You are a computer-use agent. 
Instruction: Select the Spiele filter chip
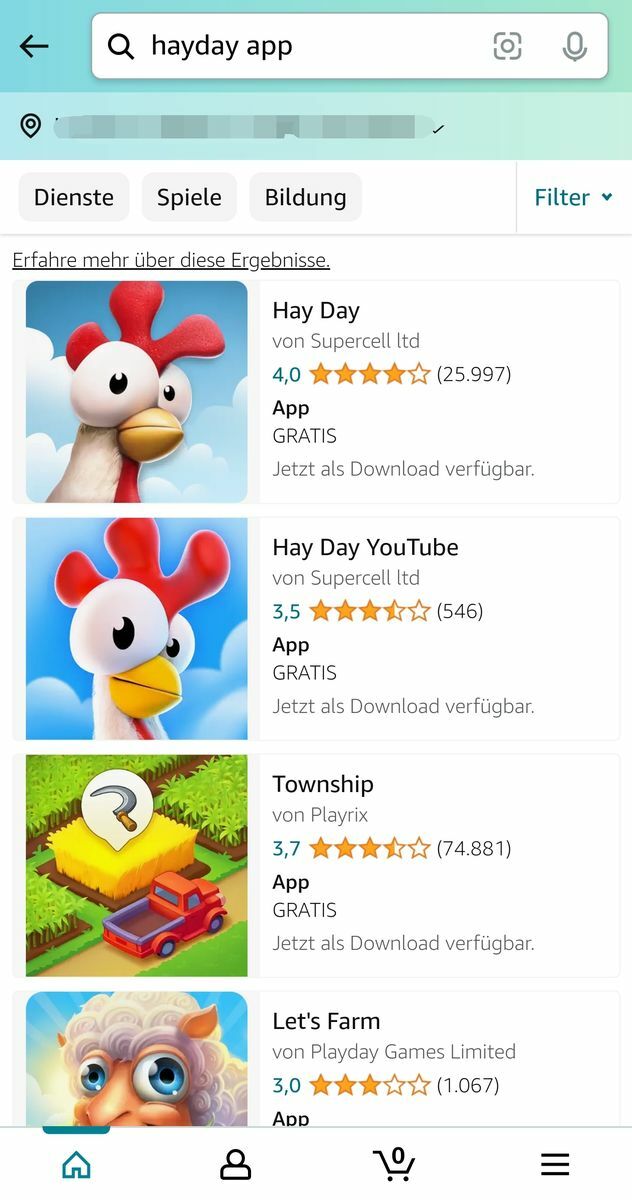189,197
